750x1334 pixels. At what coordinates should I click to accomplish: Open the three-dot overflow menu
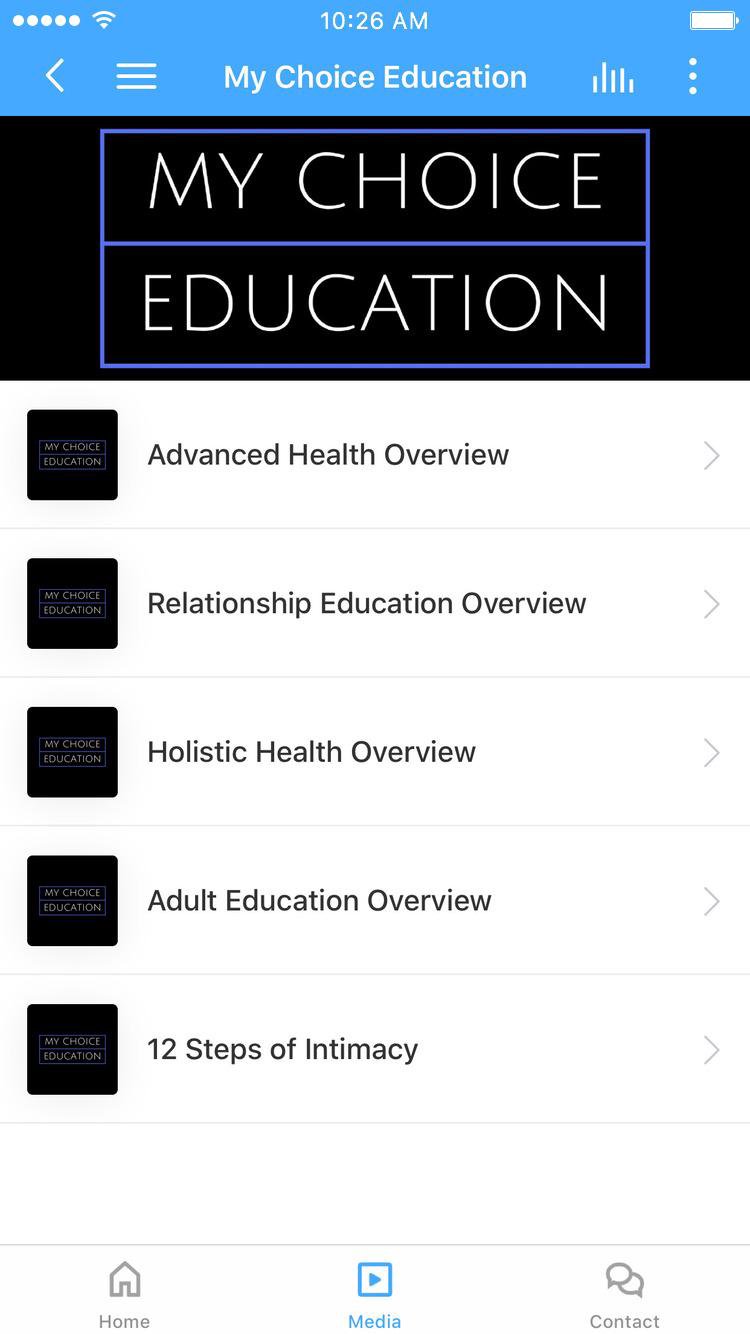(x=692, y=76)
